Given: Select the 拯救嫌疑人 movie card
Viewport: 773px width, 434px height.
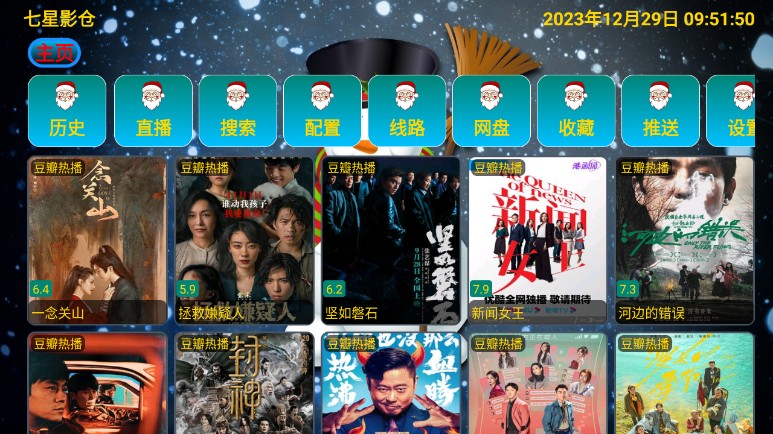Looking at the screenshot, I should [244, 240].
